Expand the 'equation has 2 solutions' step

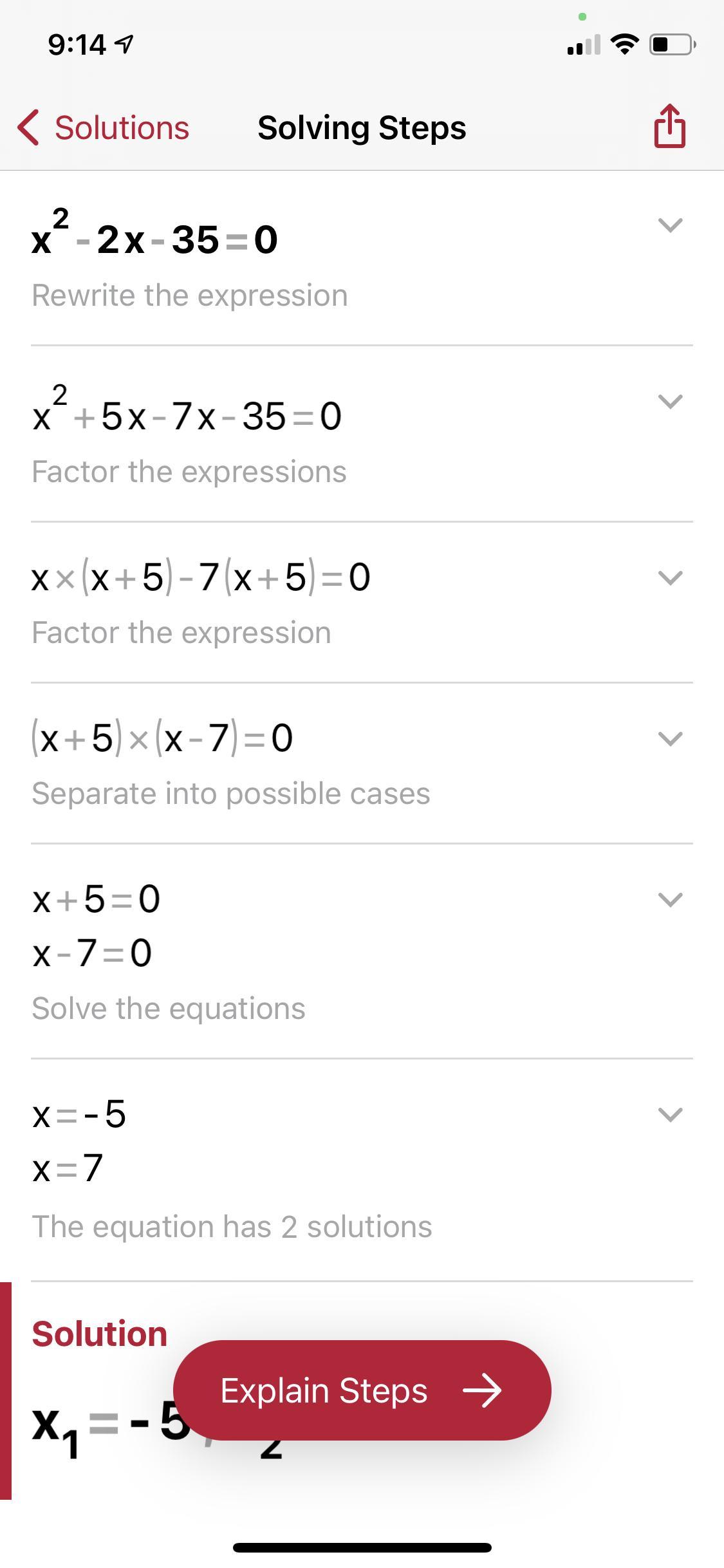670,1114
